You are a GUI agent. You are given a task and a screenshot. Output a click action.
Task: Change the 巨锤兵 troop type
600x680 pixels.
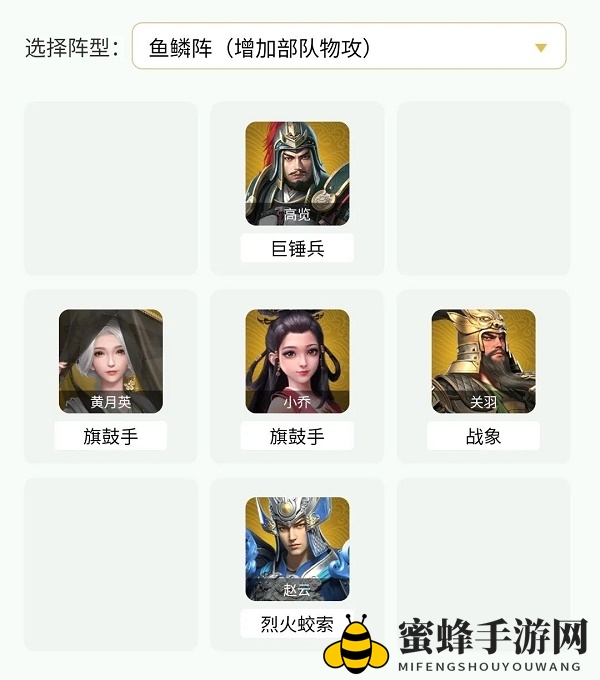click(297, 249)
